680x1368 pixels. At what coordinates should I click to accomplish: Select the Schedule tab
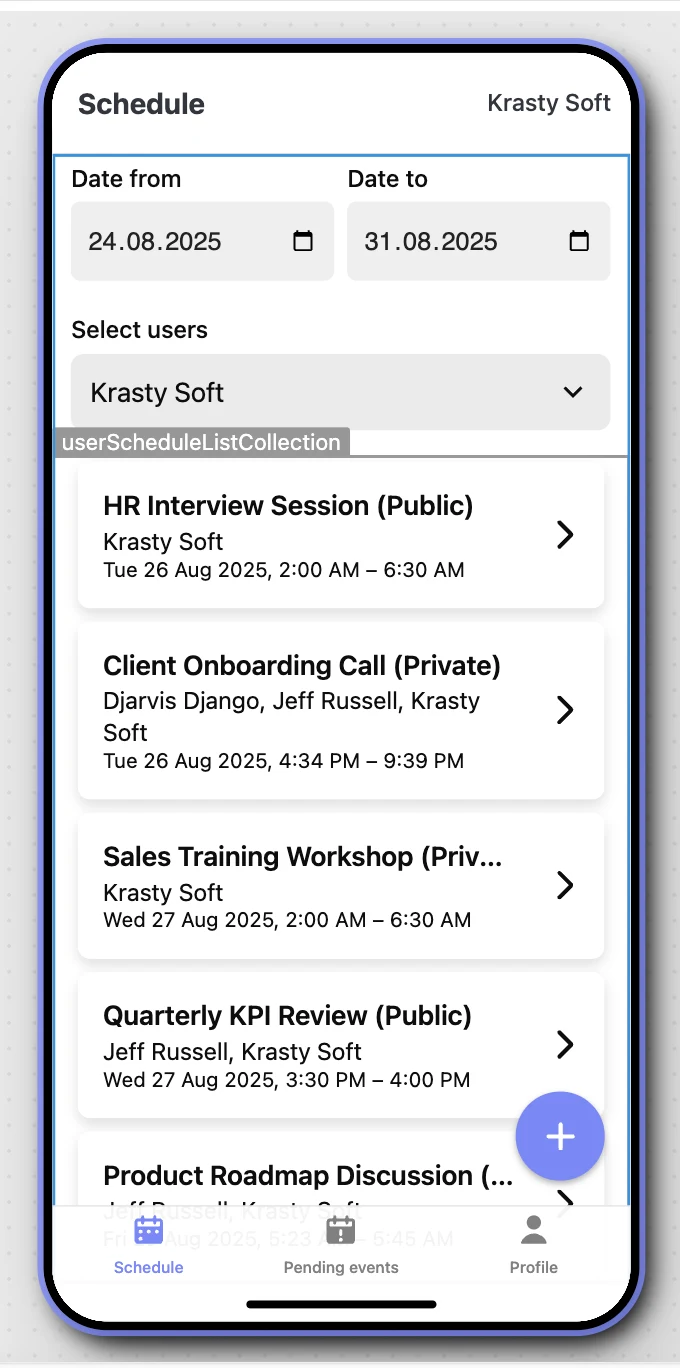(149, 1244)
